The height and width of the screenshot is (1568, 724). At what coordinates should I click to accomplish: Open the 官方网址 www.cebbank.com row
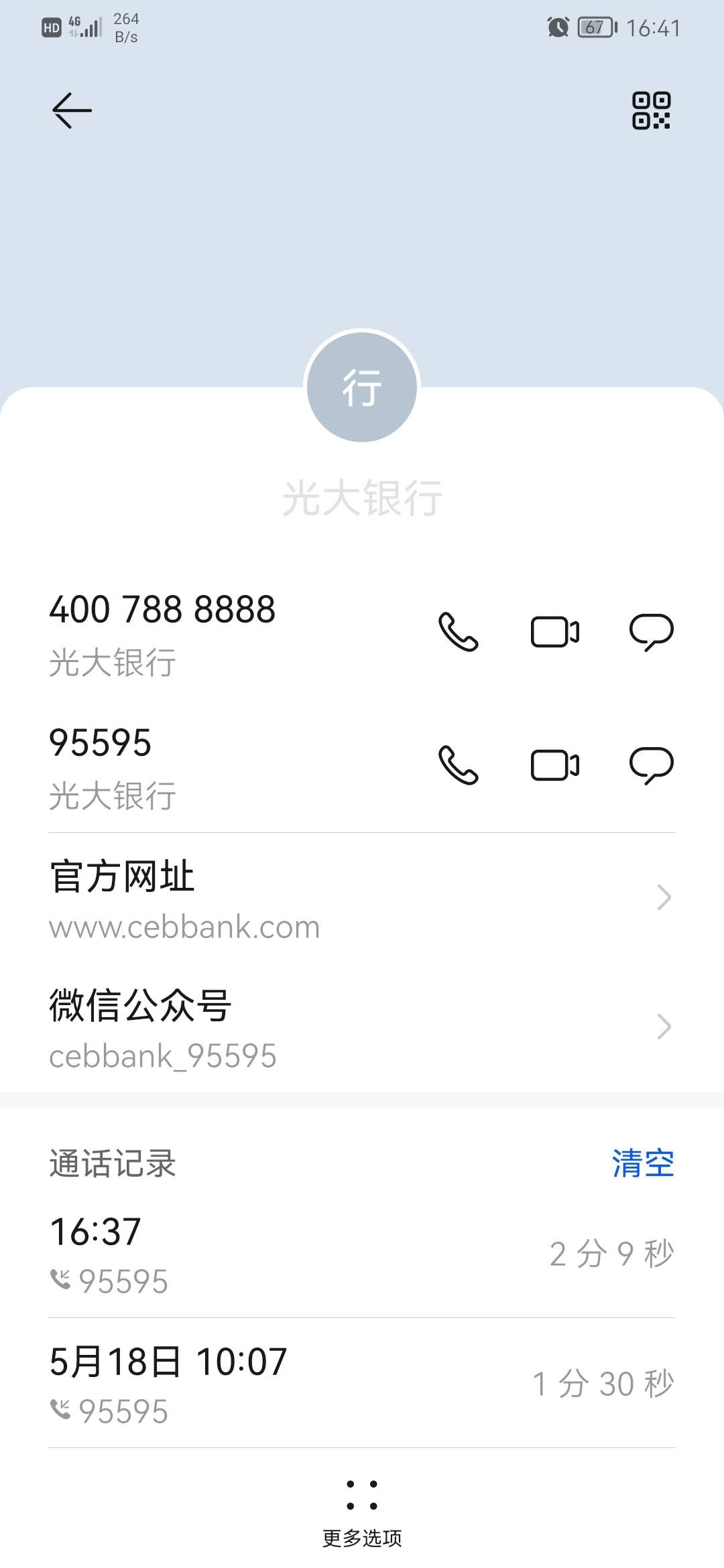click(x=362, y=899)
